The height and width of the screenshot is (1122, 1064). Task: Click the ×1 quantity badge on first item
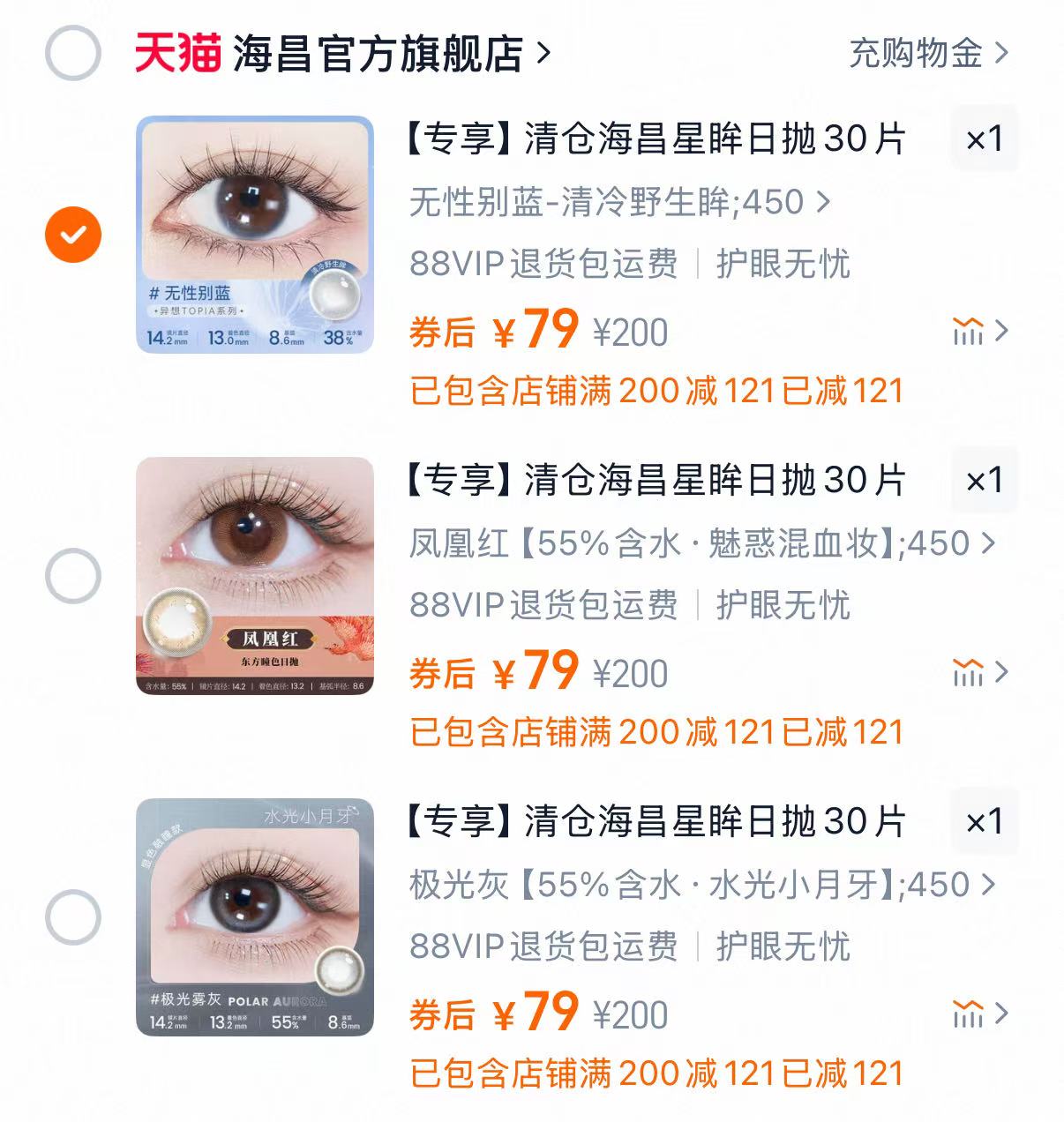pyautogui.click(x=984, y=140)
